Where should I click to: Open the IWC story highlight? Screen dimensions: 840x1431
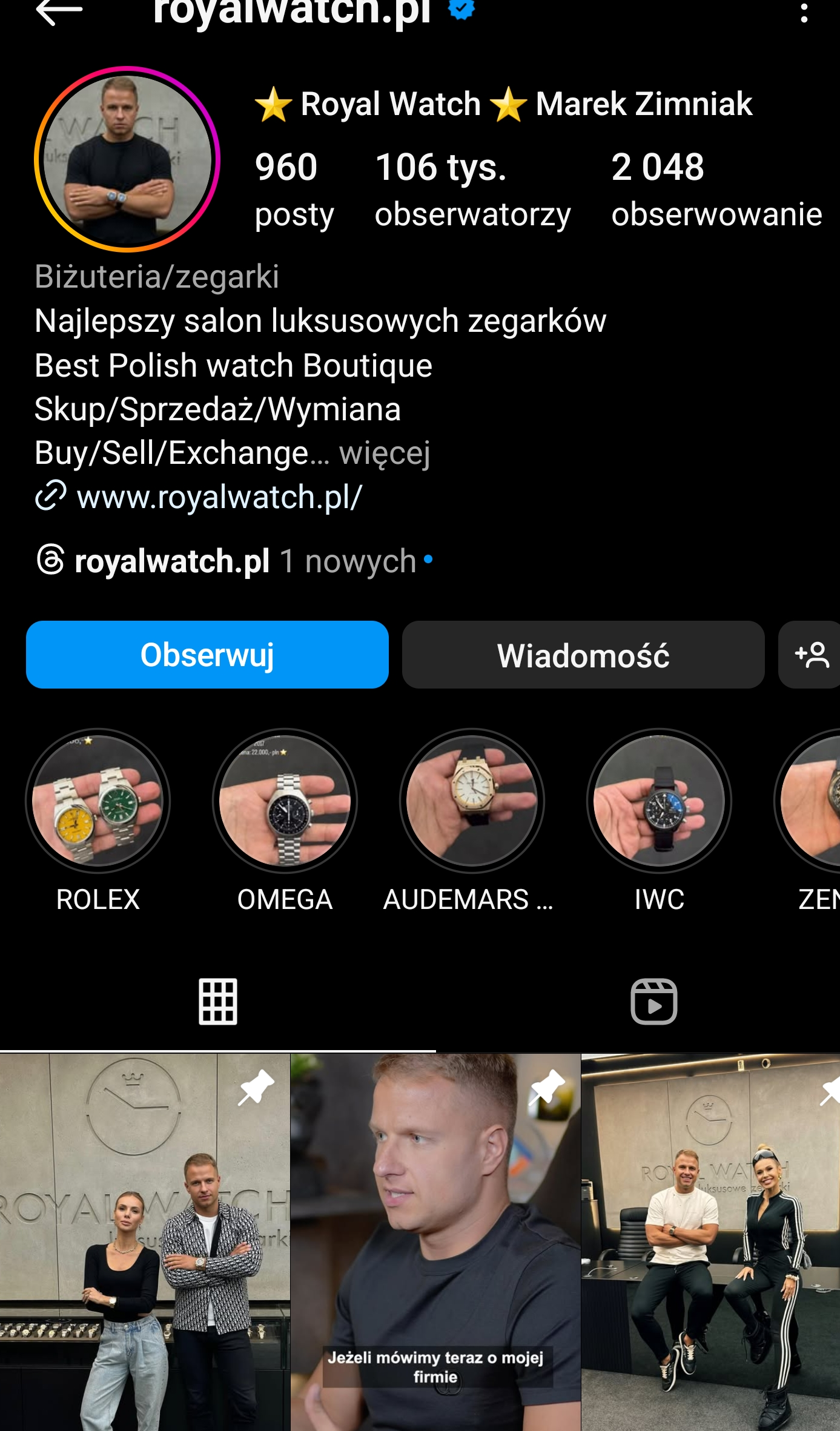tap(659, 801)
